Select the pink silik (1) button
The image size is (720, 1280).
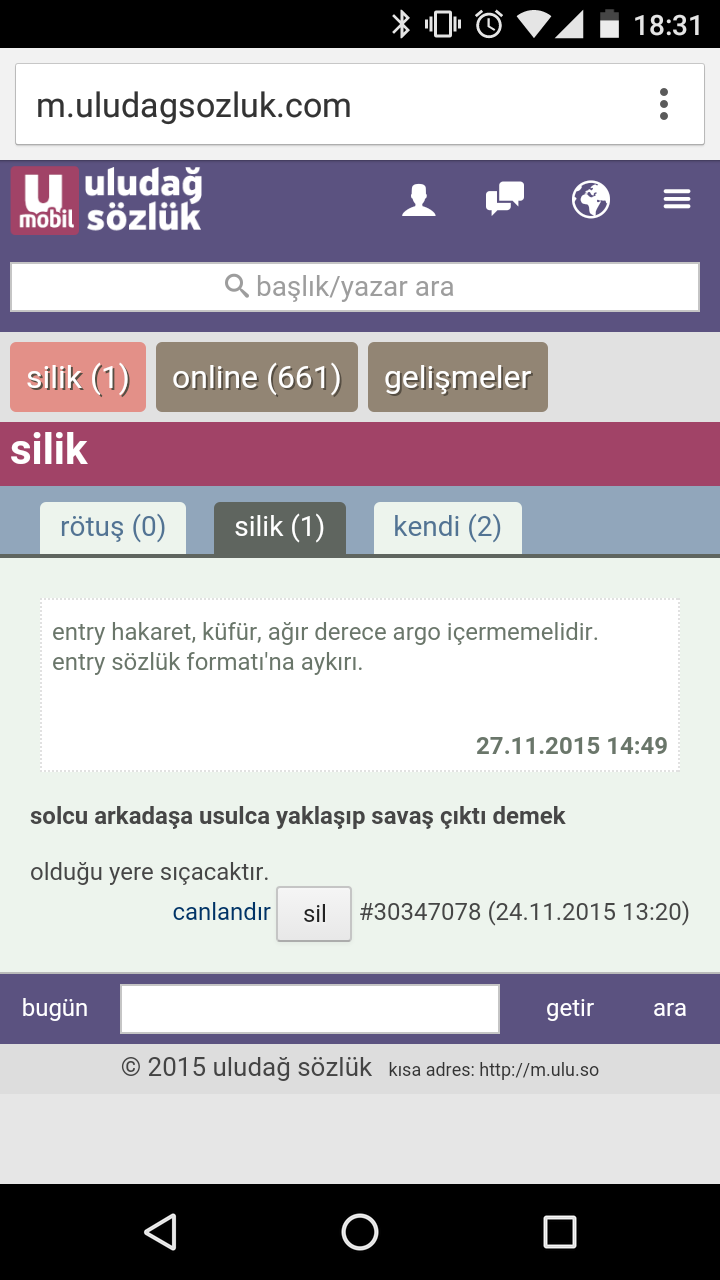pyautogui.click(x=78, y=378)
